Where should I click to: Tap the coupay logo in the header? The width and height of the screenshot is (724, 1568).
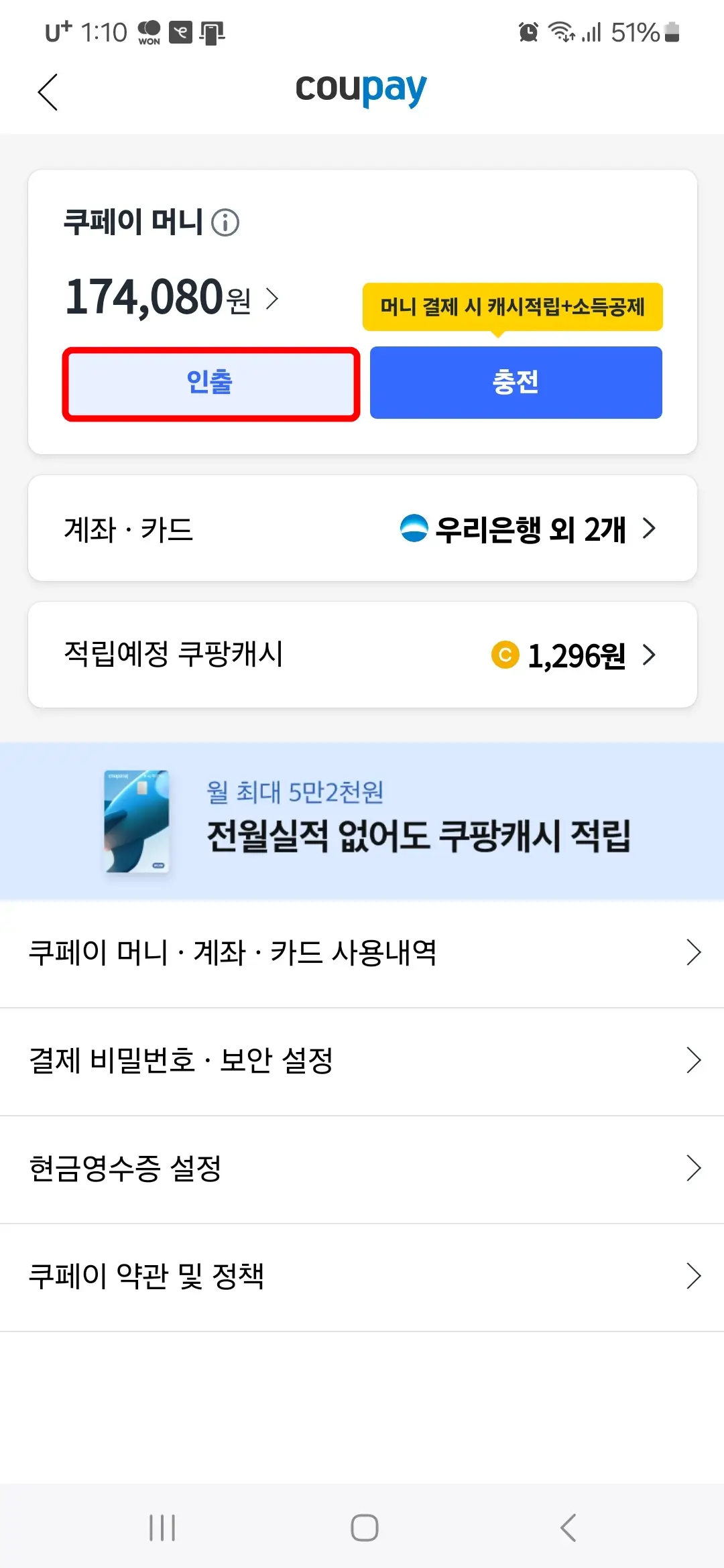click(361, 89)
